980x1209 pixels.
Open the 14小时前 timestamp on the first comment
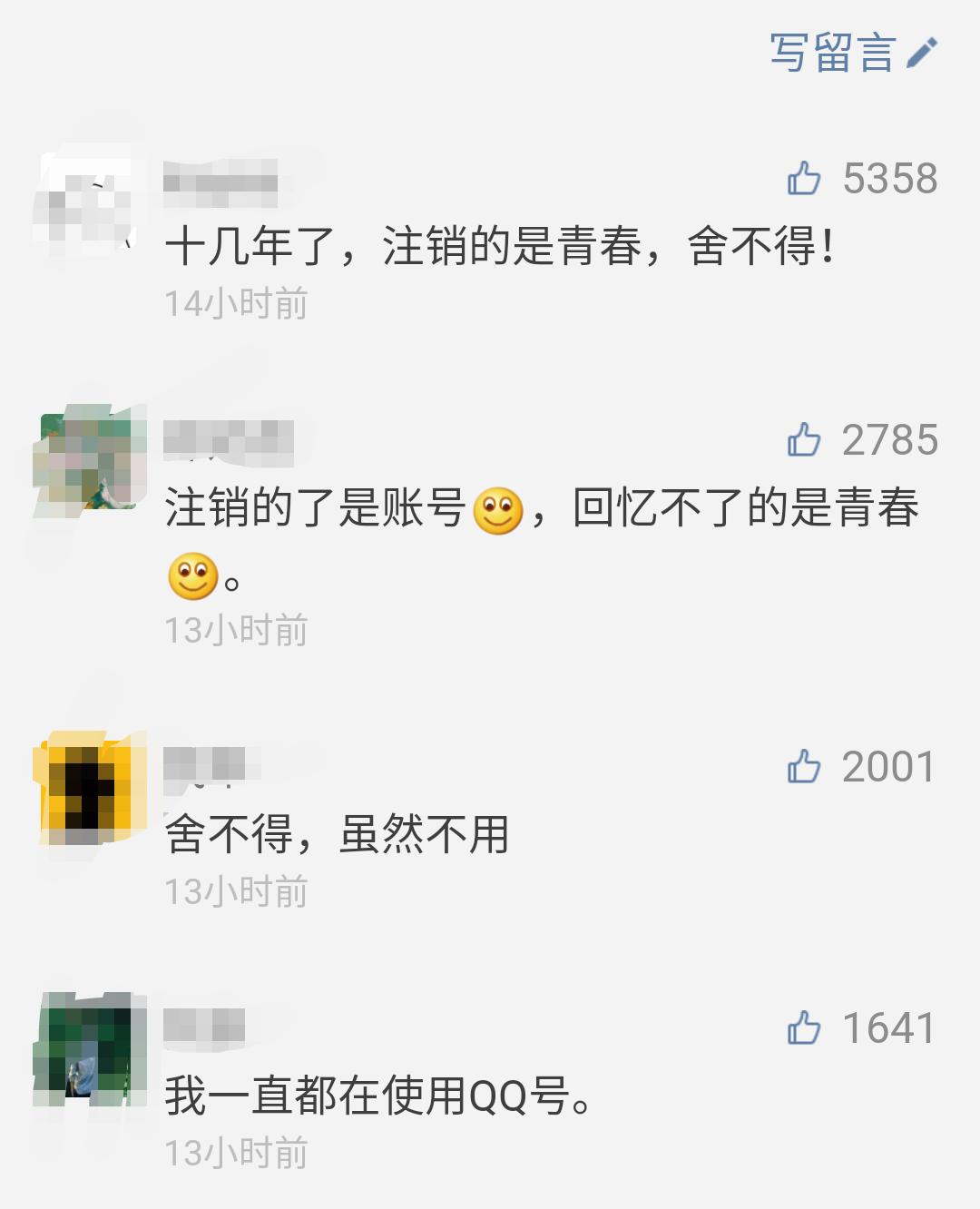click(234, 301)
